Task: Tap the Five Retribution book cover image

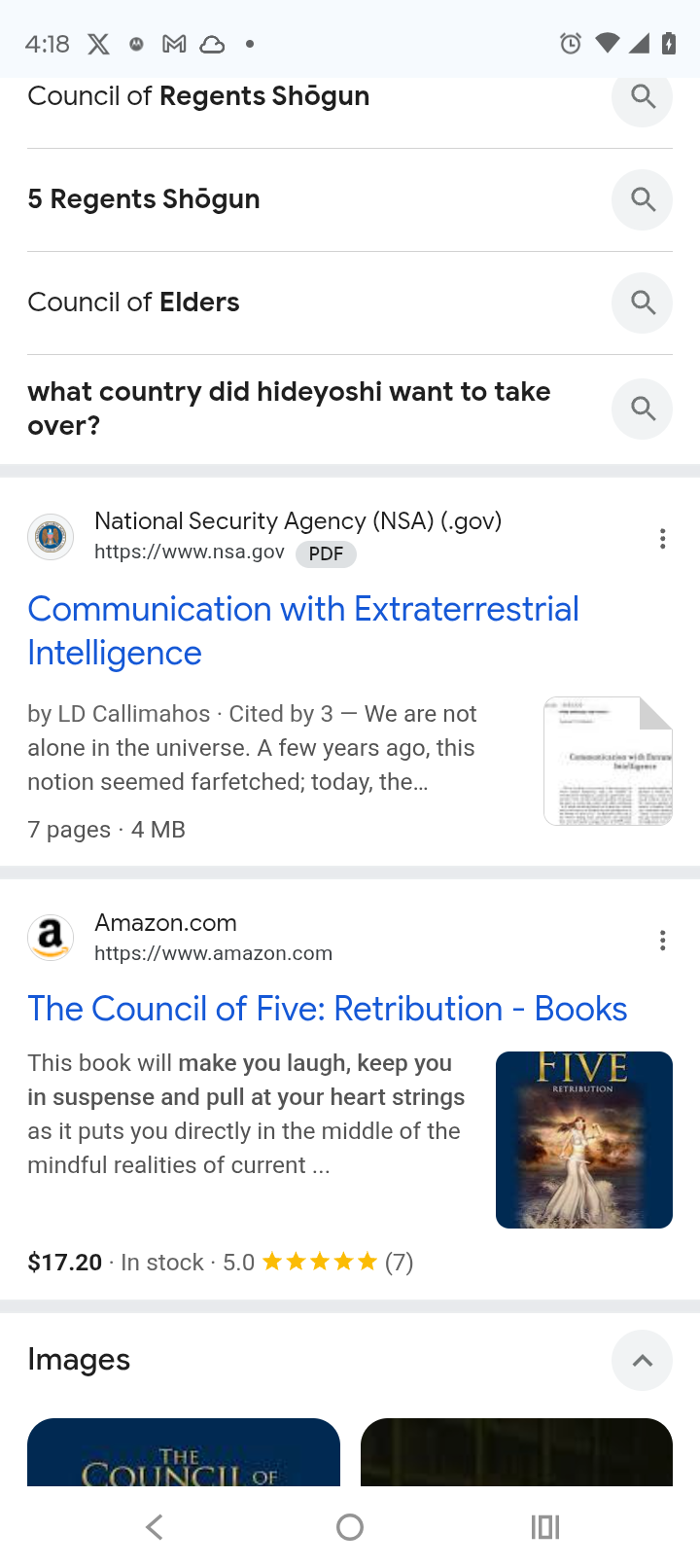Action: 584,1140
